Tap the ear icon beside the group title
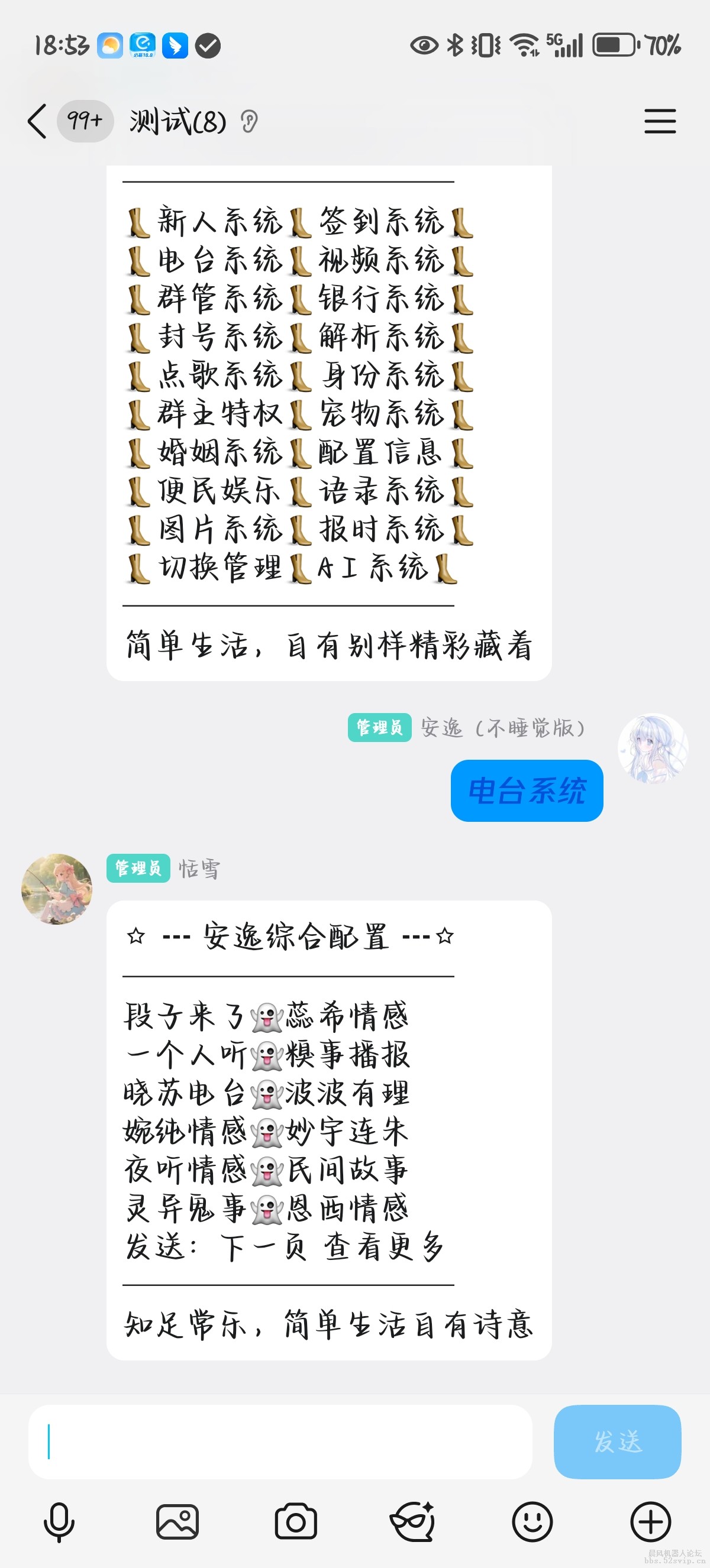Viewport: 710px width, 1568px height. click(x=249, y=122)
